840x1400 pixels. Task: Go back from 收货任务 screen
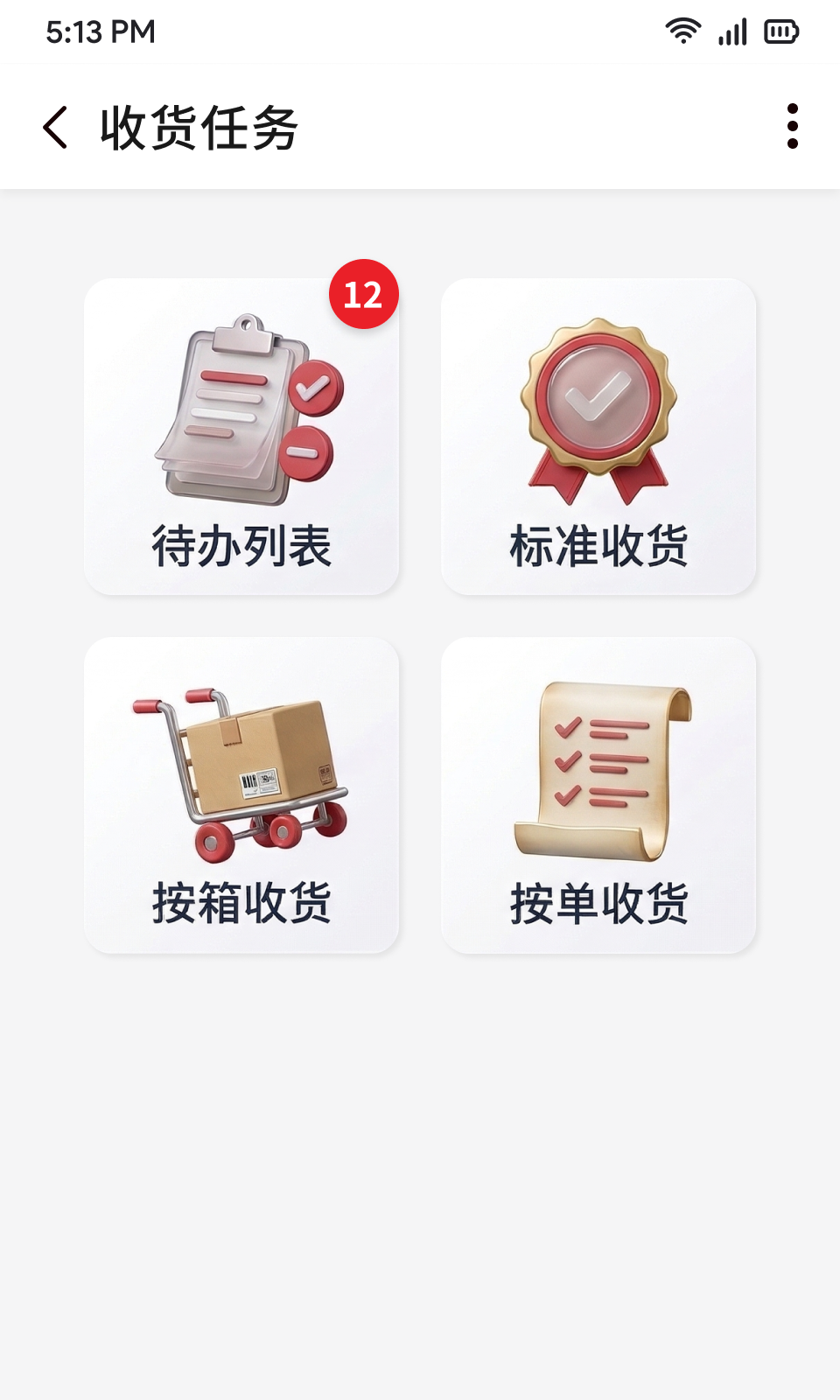(x=56, y=128)
